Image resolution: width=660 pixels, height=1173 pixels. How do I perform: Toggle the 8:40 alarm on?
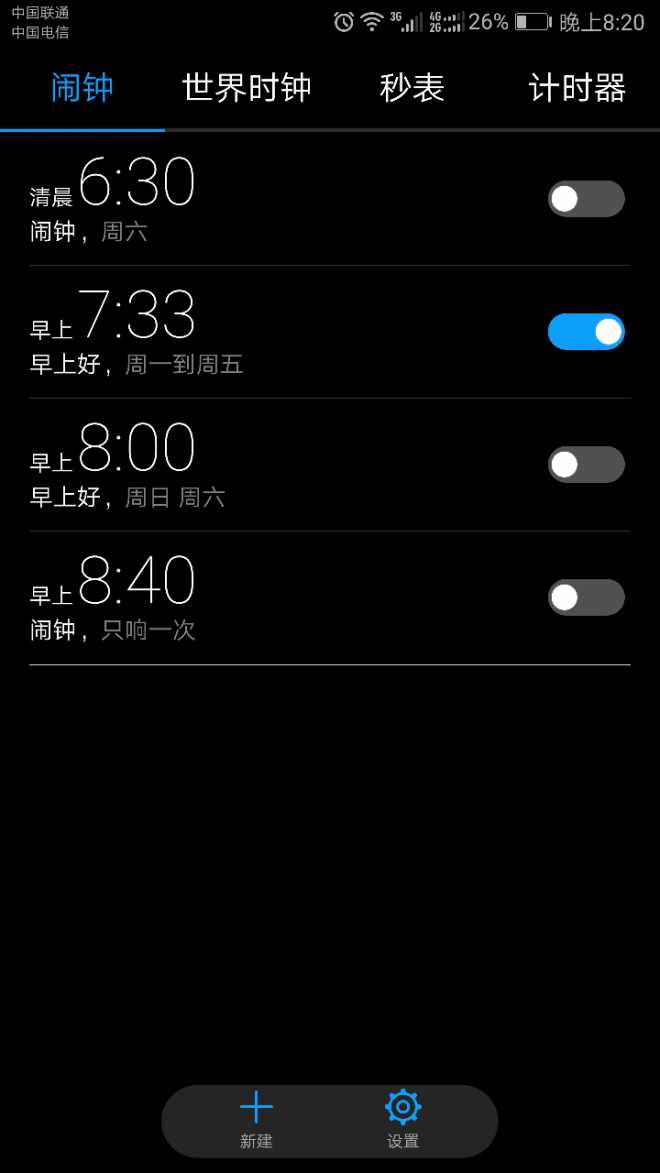click(586, 598)
